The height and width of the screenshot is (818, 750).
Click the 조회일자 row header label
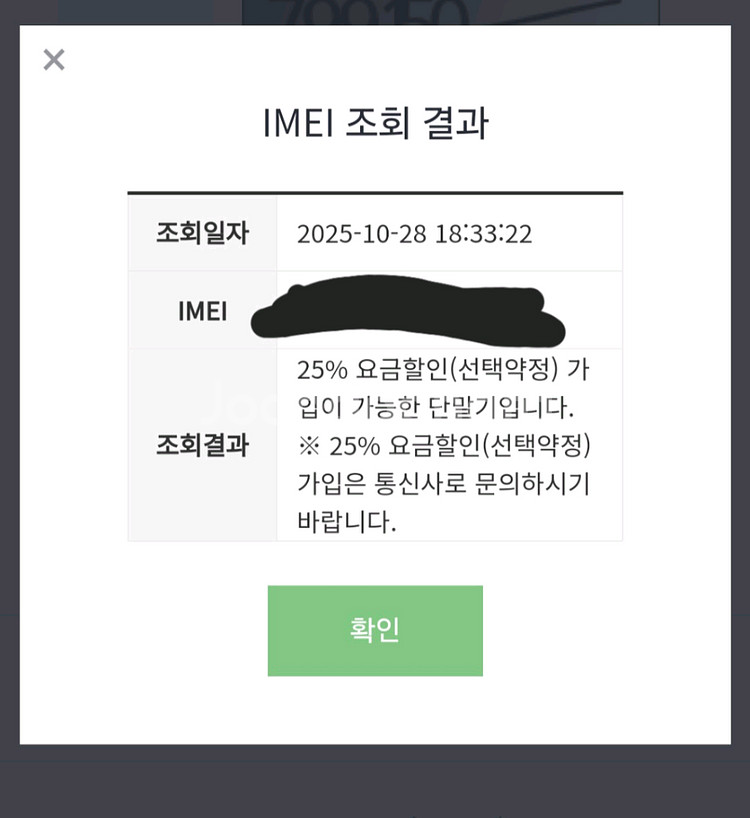[x=203, y=231]
